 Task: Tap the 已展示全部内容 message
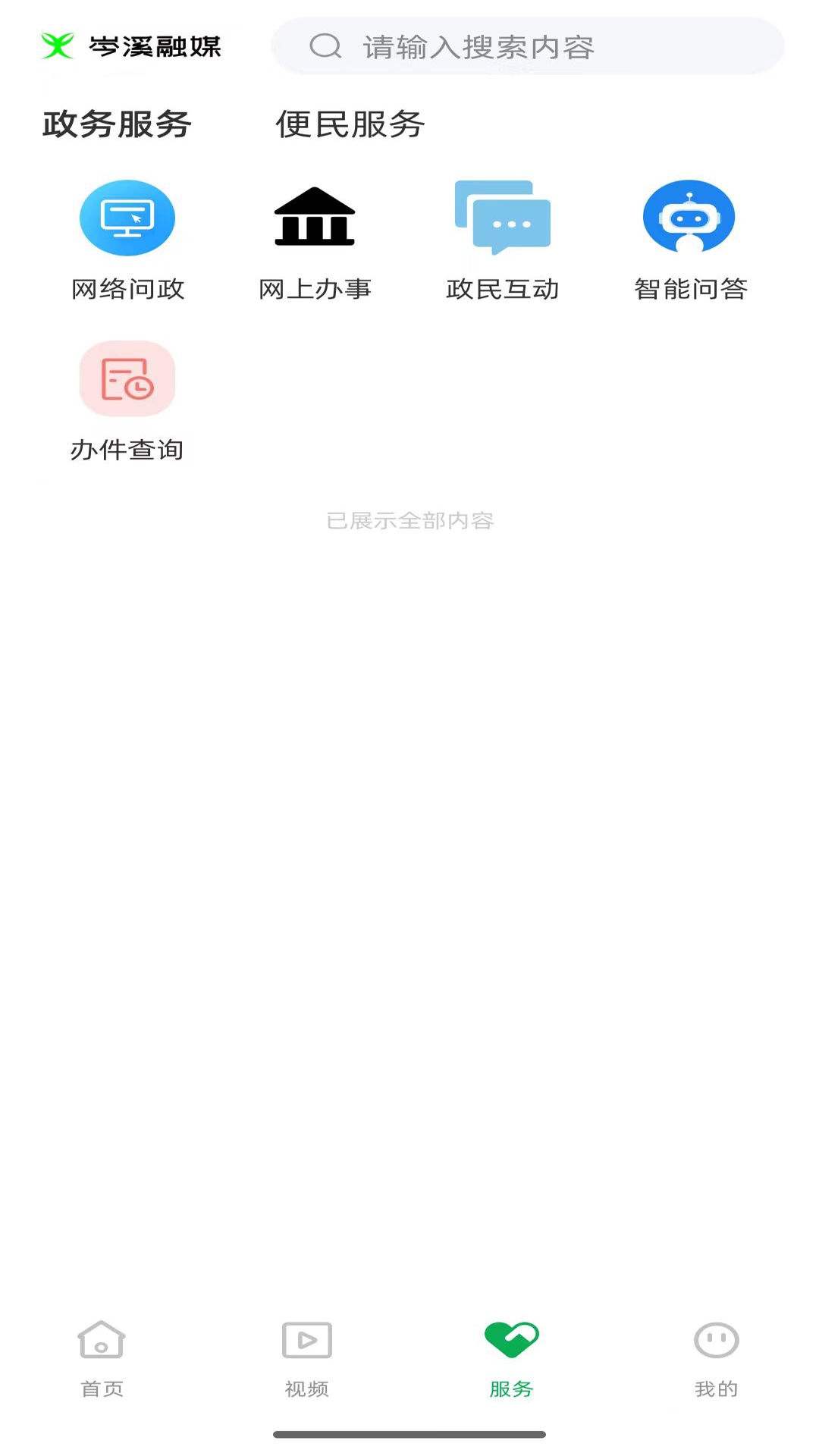click(x=409, y=521)
